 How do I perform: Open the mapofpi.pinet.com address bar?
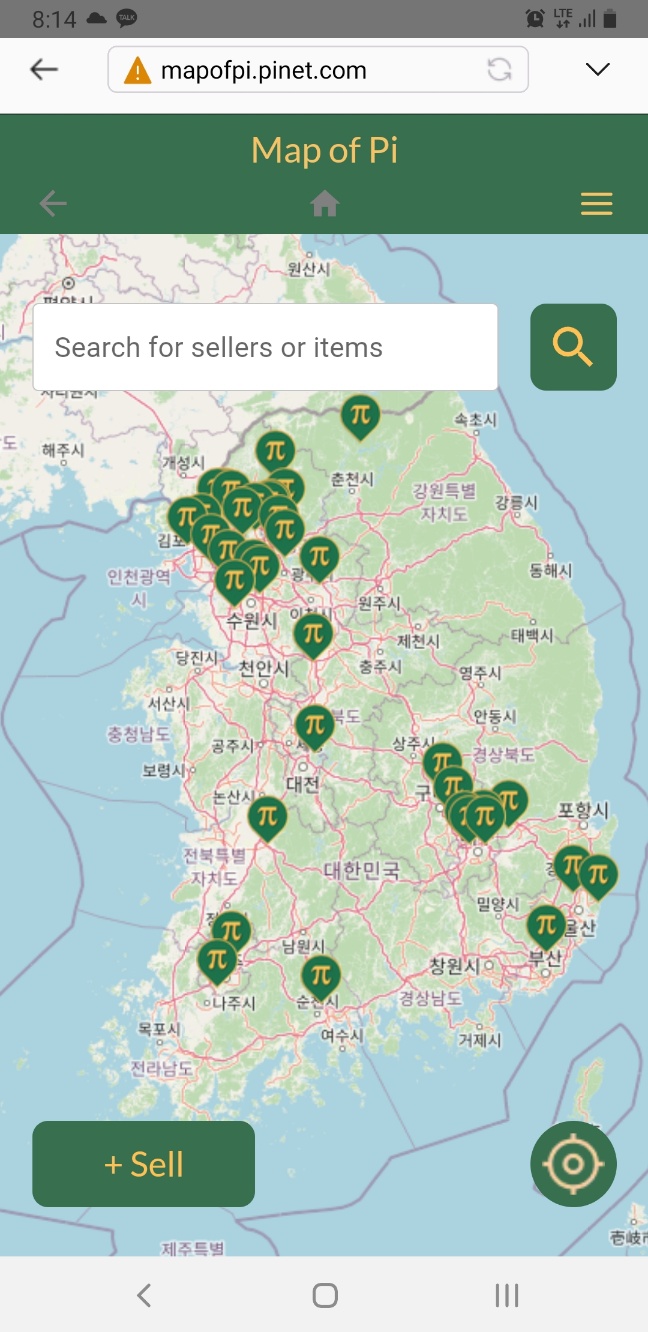300,71
